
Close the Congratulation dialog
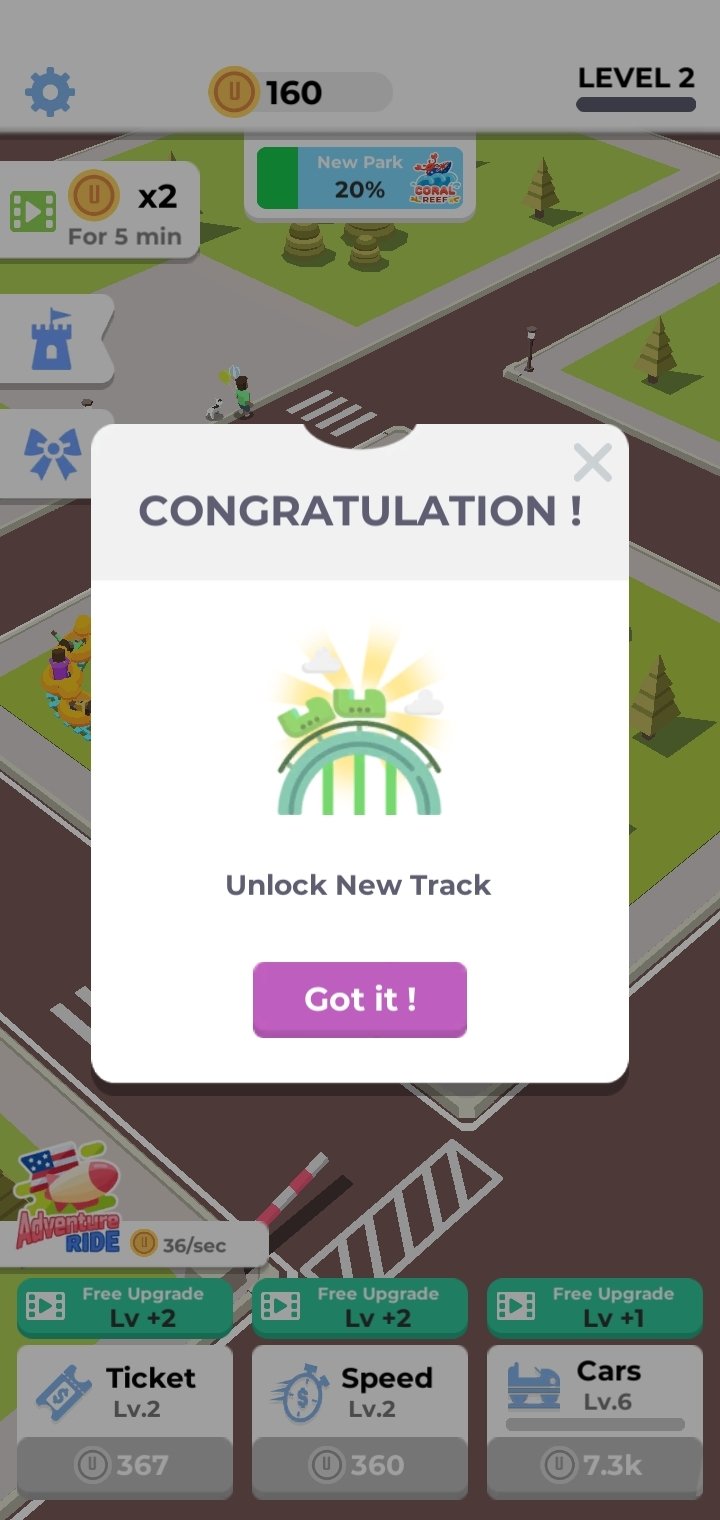[x=593, y=463]
